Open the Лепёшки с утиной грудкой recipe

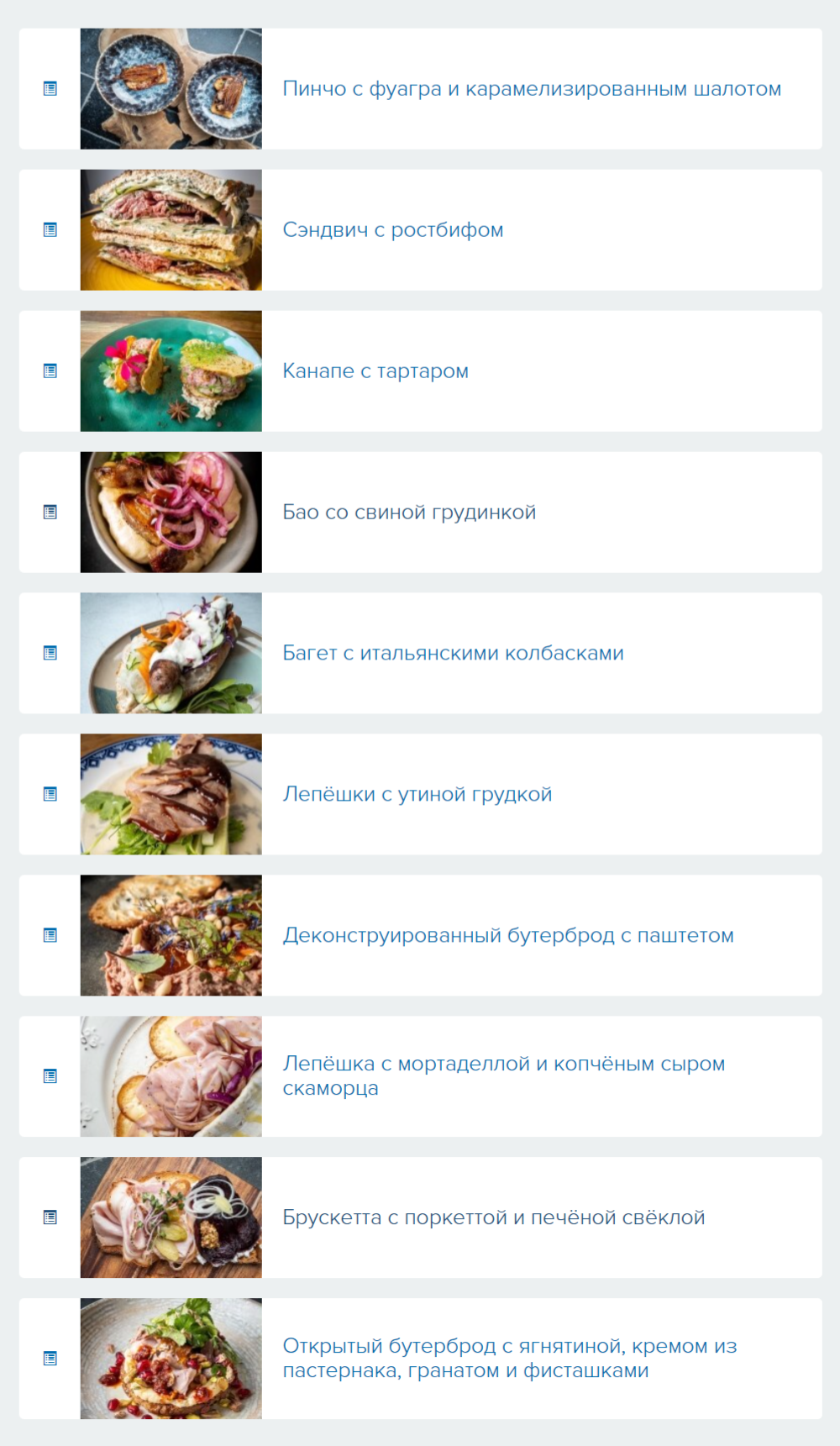(x=417, y=795)
